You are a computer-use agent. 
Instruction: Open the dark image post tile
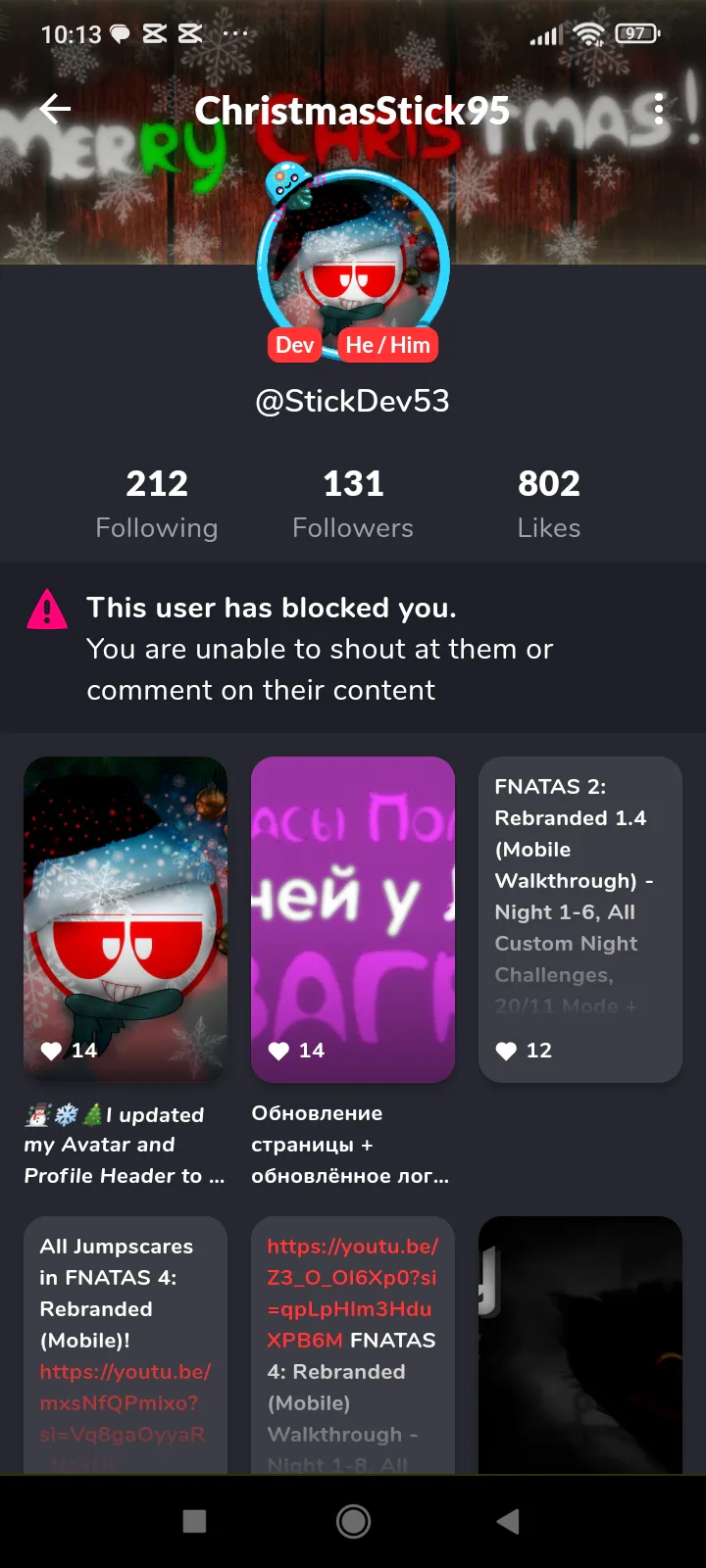[580, 1343]
